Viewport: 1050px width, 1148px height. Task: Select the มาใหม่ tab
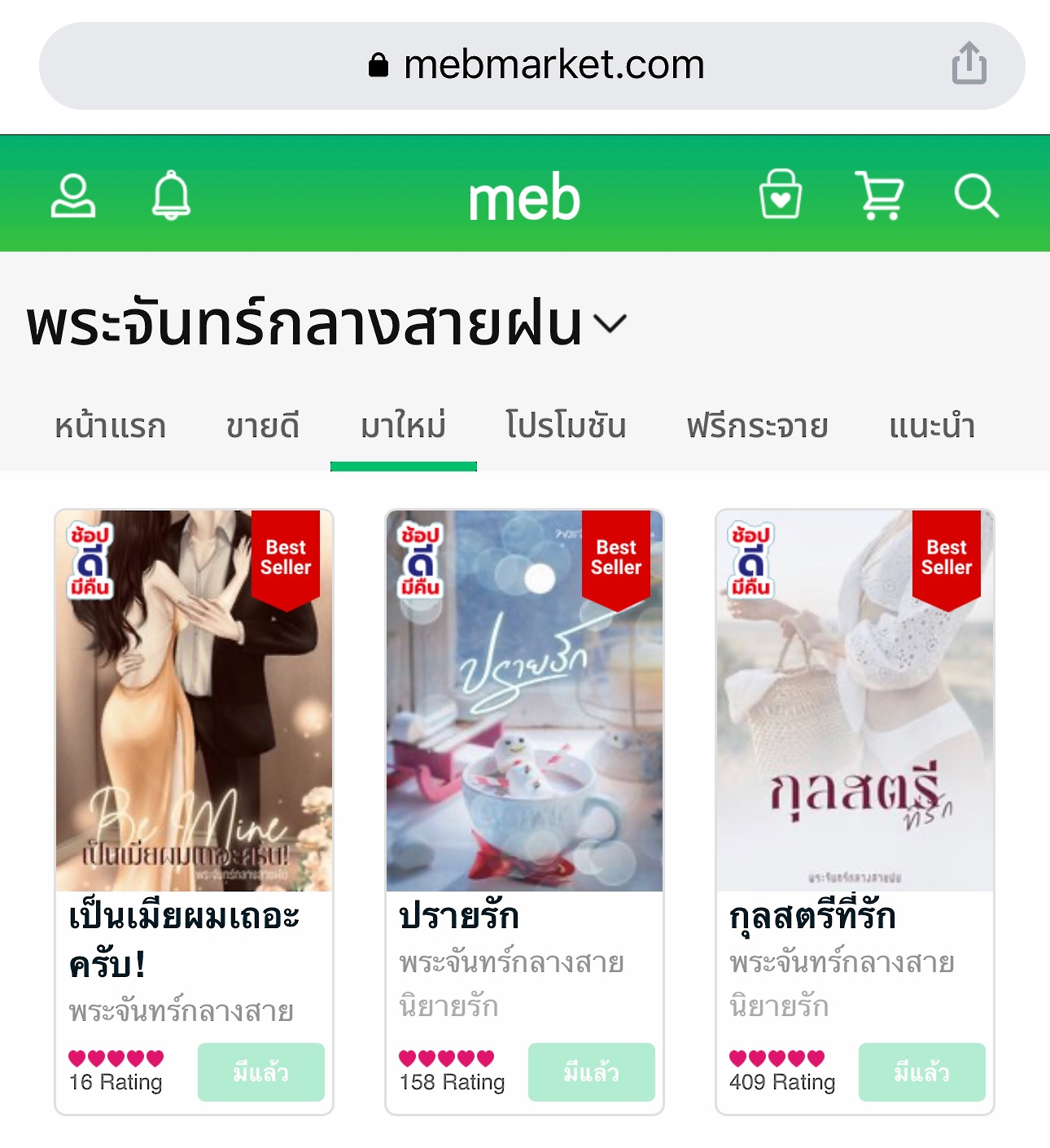point(403,426)
